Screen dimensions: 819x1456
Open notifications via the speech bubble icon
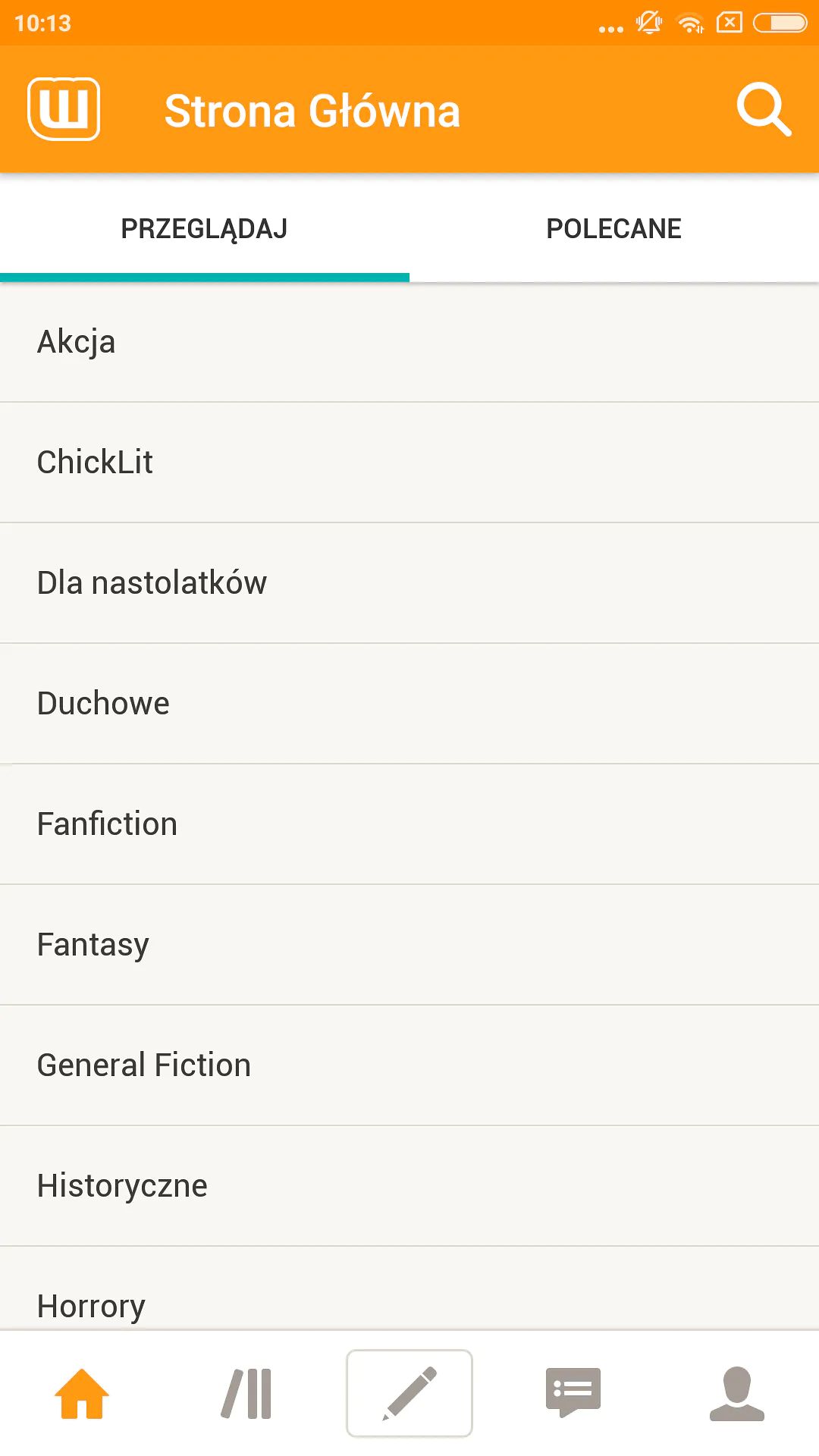(573, 1392)
